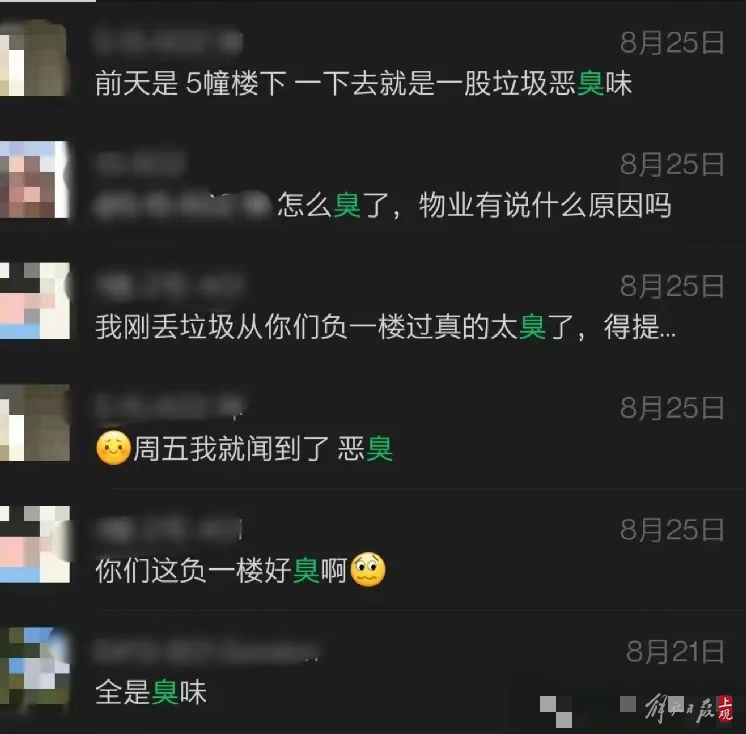
Task: Open the message mentioning 5幢楼下垃圾恶臭味
Action: click(x=363, y=84)
